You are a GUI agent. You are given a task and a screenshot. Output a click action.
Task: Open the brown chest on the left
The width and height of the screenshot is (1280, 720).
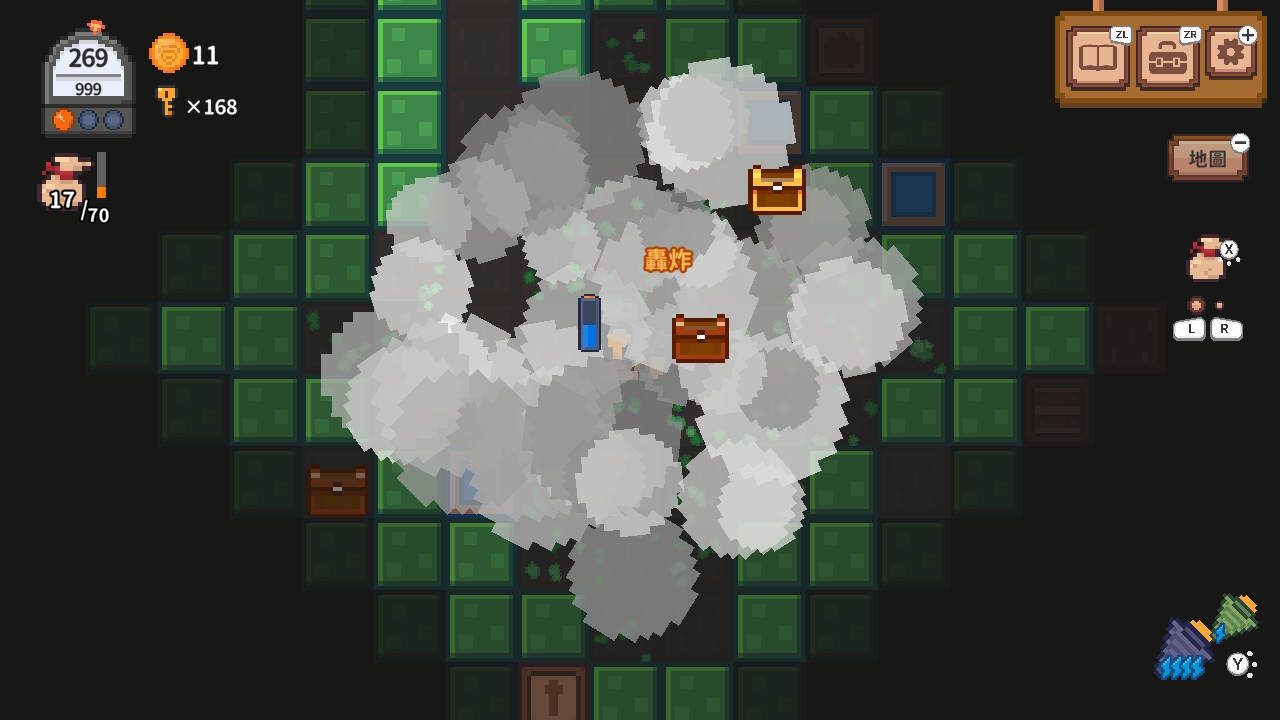tap(337, 490)
